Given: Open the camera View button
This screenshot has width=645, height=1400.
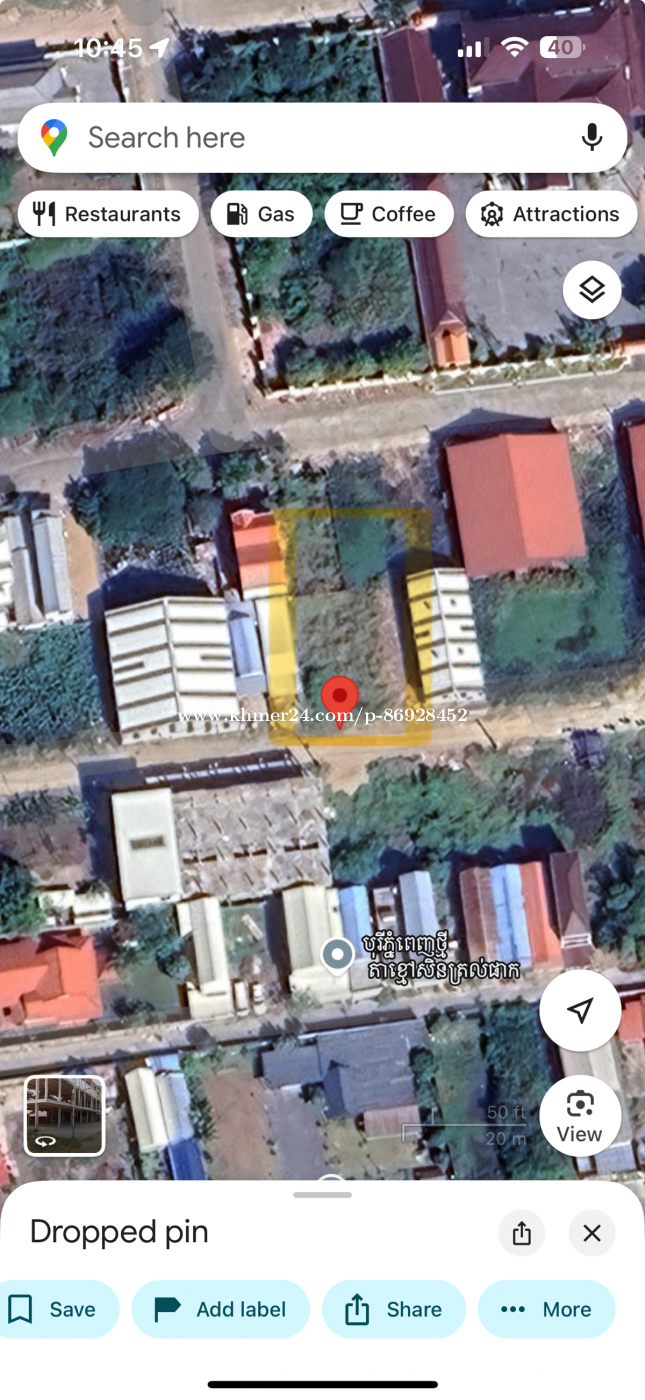Looking at the screenshot, I should tap(580, 1116).
